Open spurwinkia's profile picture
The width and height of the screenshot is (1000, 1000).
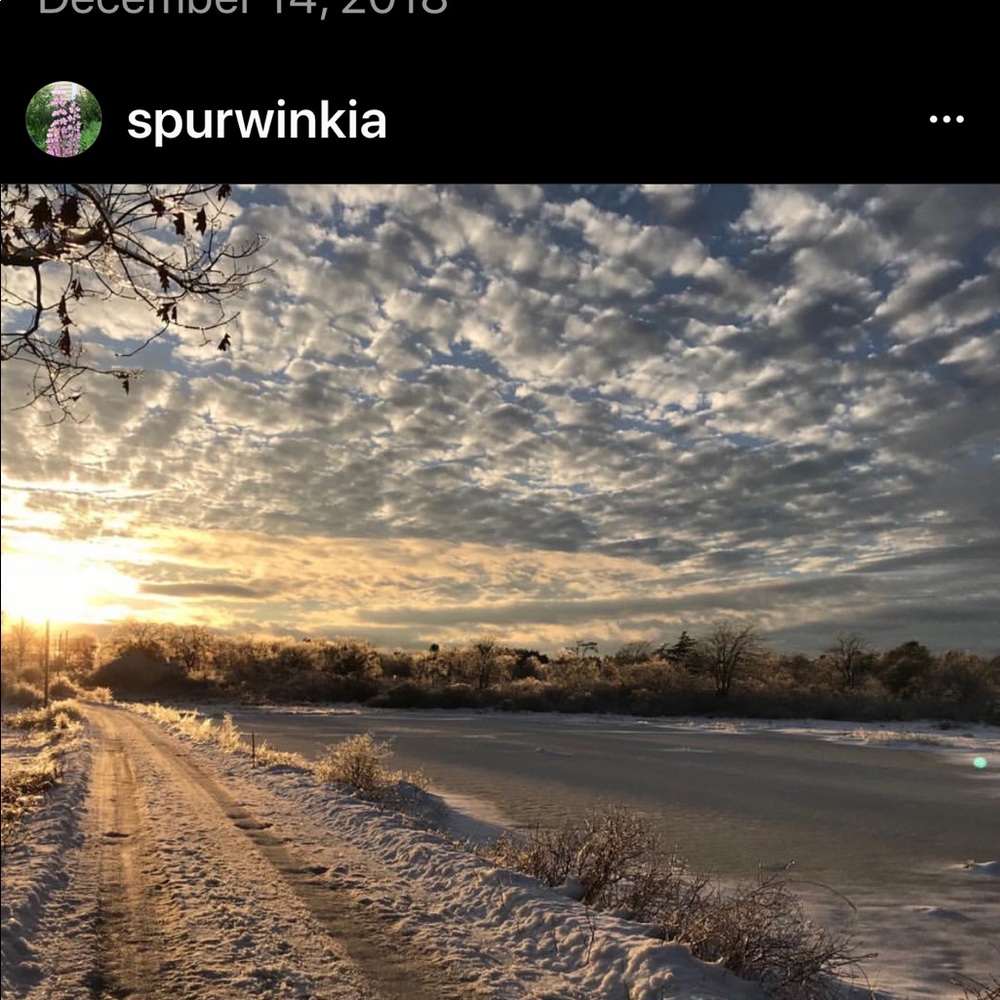63,120
